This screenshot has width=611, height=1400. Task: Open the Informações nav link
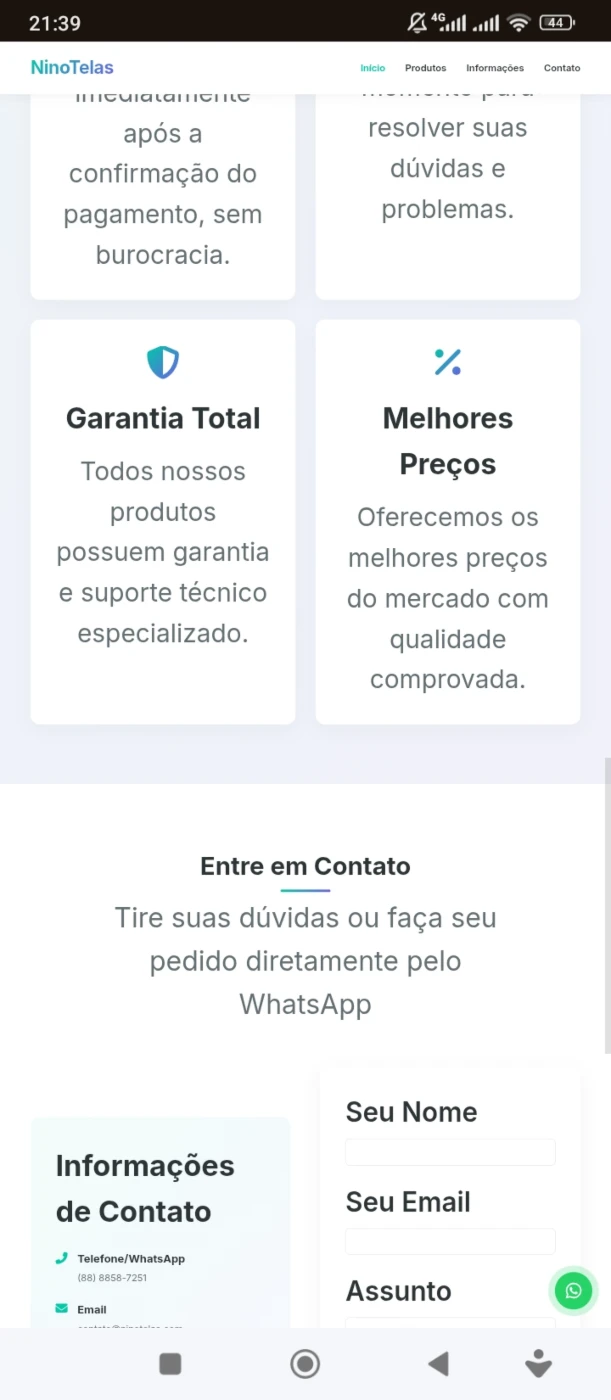(495, 68)
